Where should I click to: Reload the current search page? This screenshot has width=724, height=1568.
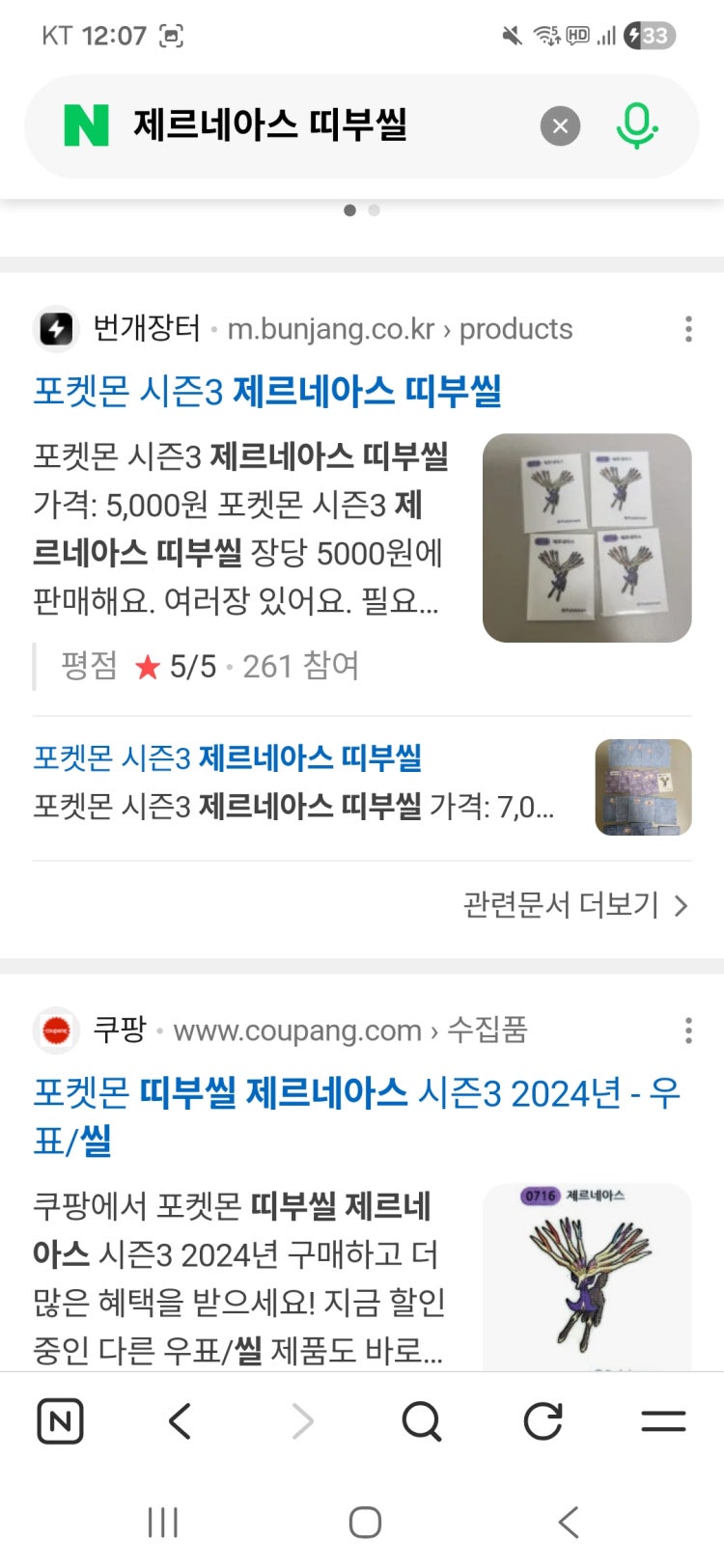(x=543, y=1421)
